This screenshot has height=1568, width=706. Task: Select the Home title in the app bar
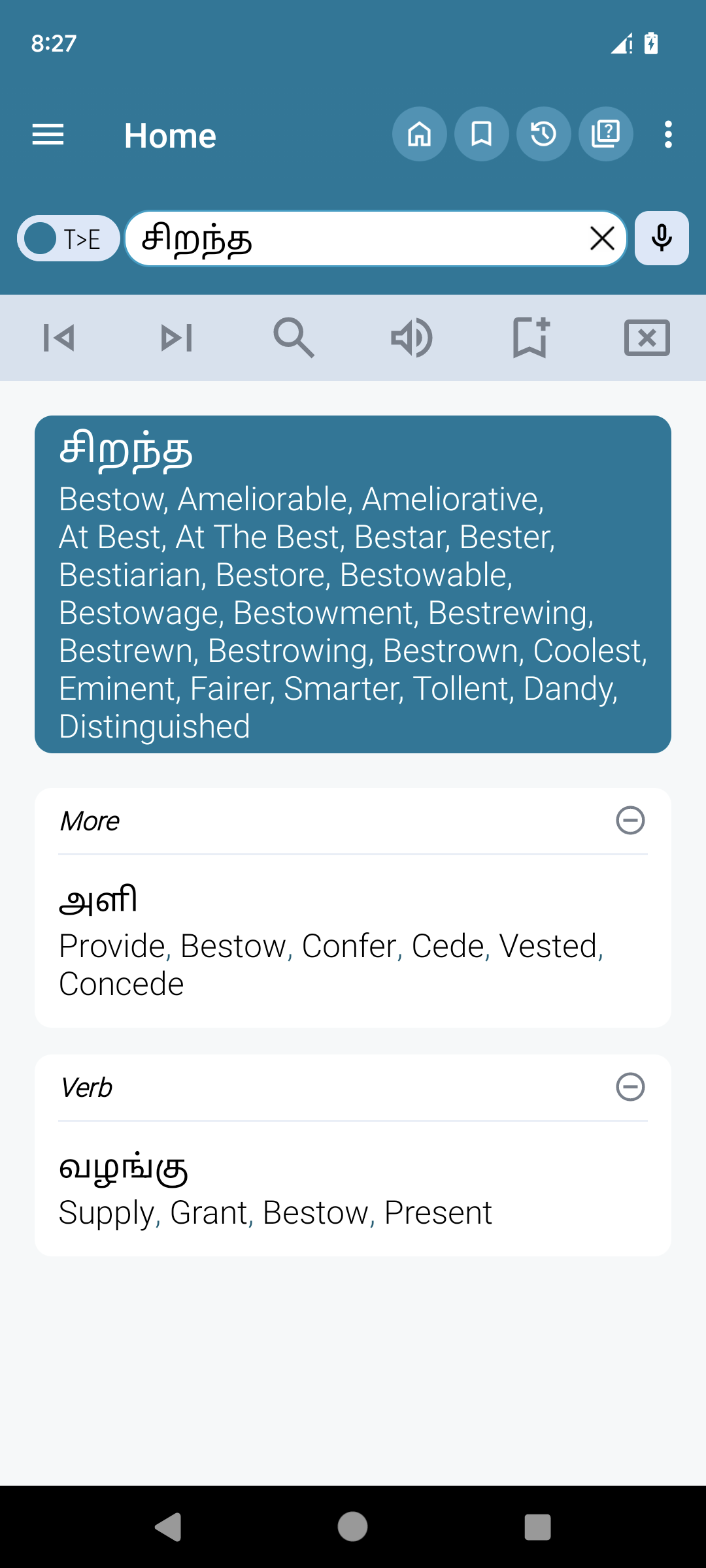[170, 134]
